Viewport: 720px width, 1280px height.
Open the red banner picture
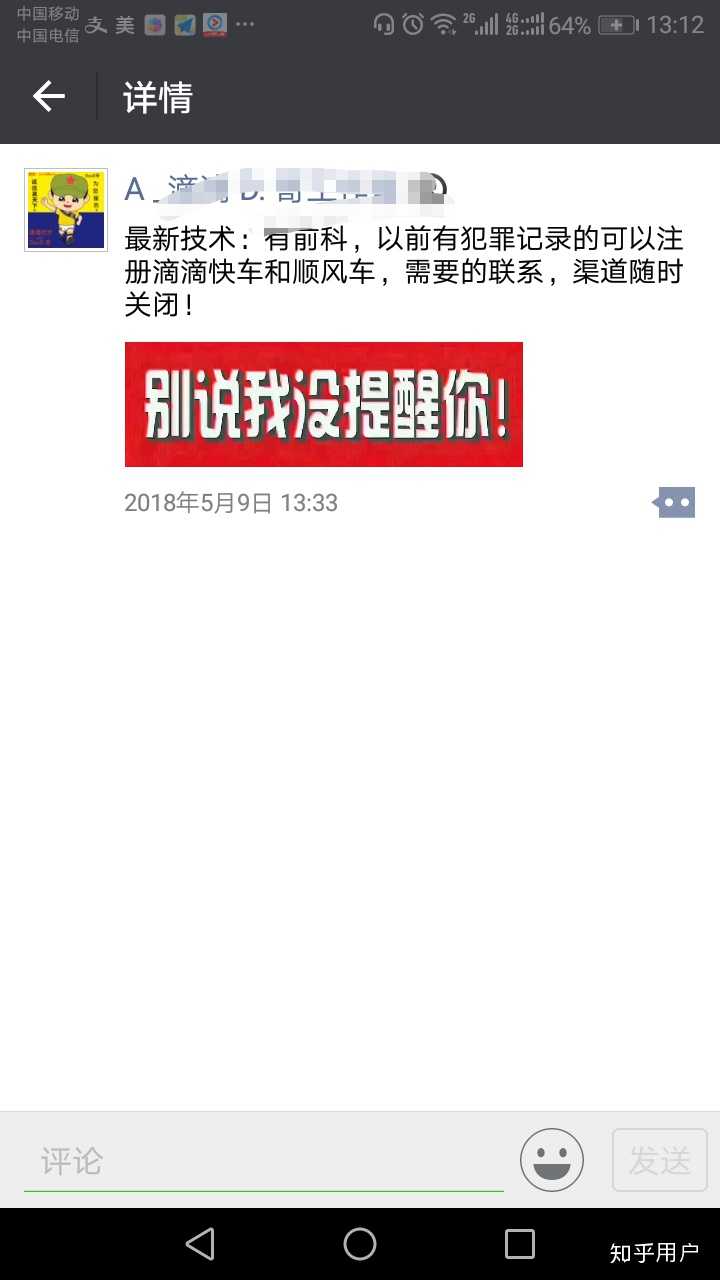pos(324,404)
